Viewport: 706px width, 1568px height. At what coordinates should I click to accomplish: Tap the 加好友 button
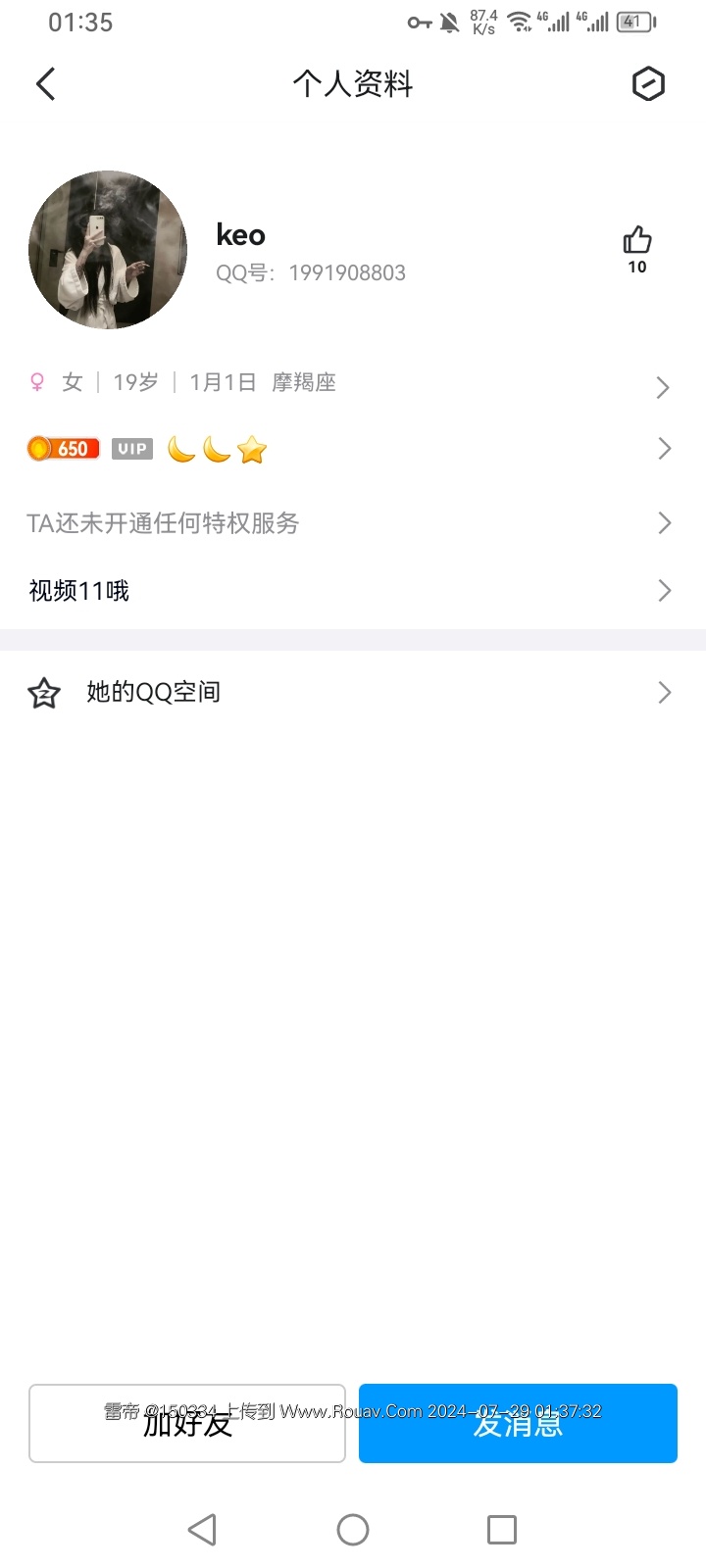tap(187, 1423)
